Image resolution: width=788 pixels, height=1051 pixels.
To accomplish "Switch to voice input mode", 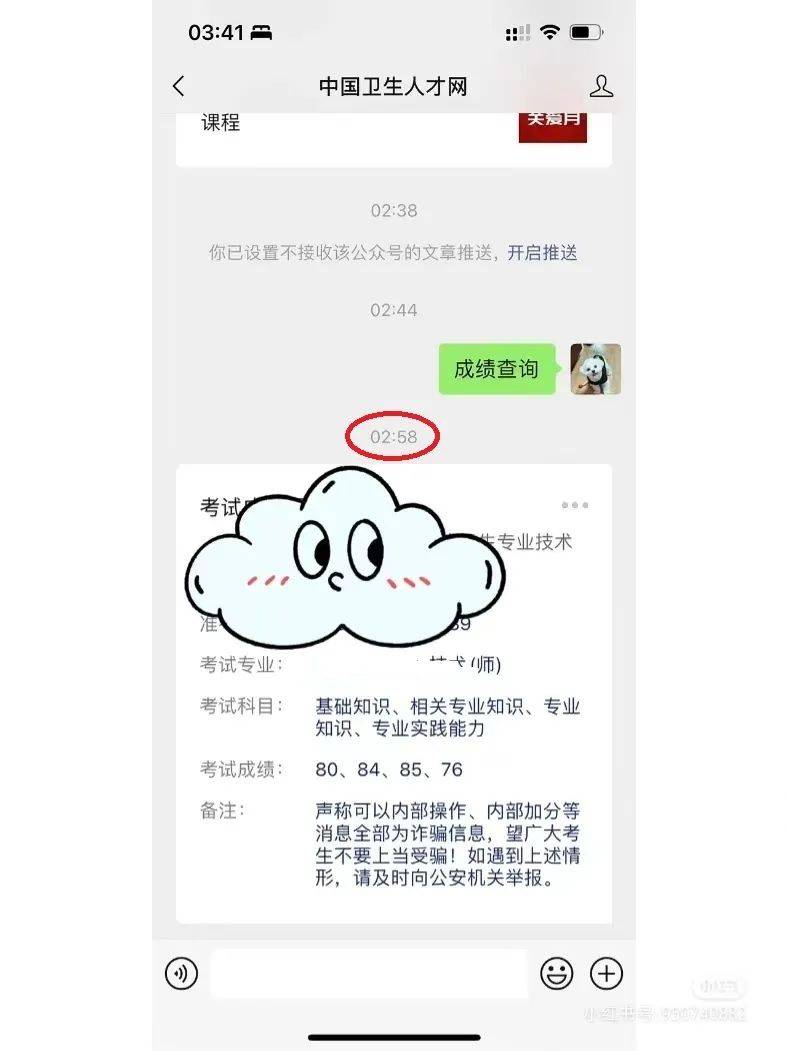I will (181, 973).
